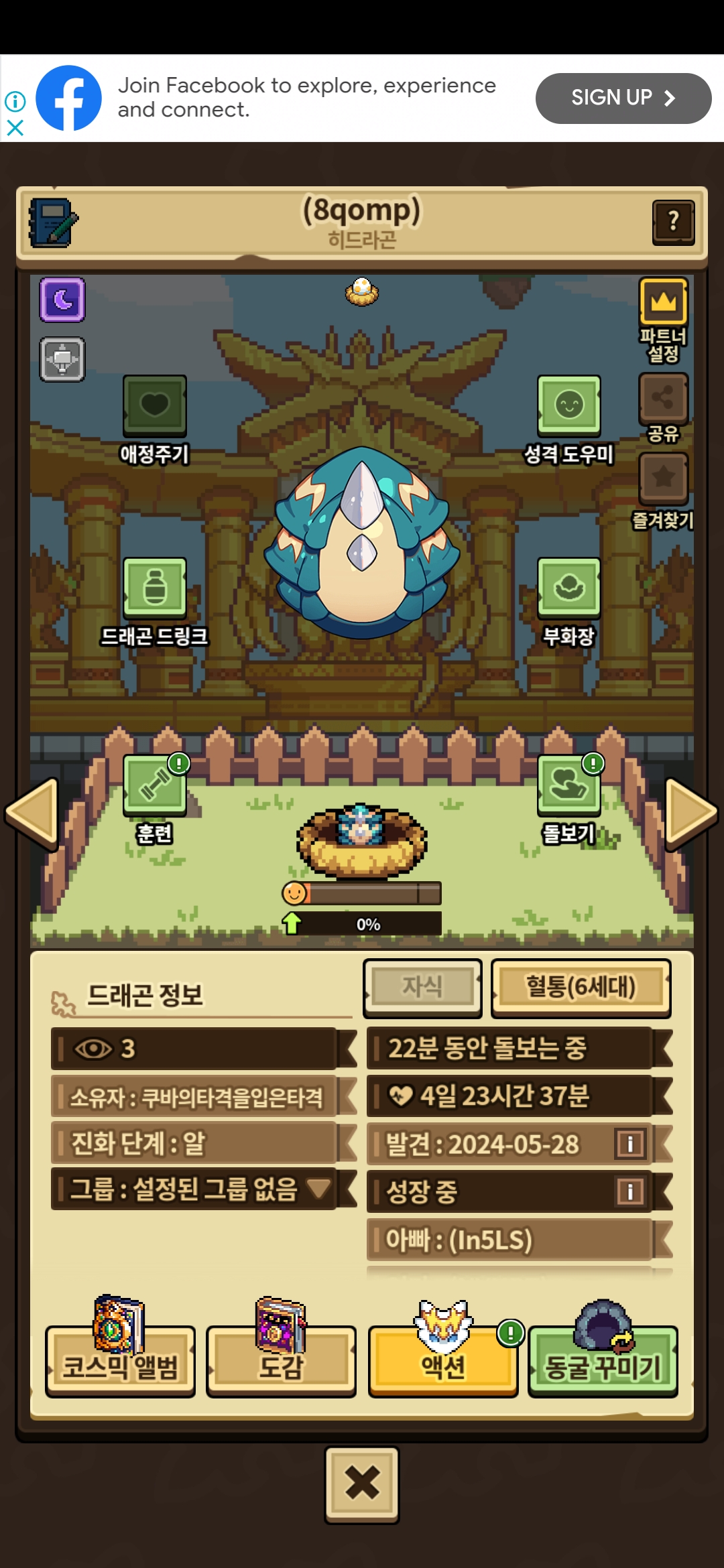The image size is (724, 1568).
Task: Start 훈련 training
Action: coord(154,785)
